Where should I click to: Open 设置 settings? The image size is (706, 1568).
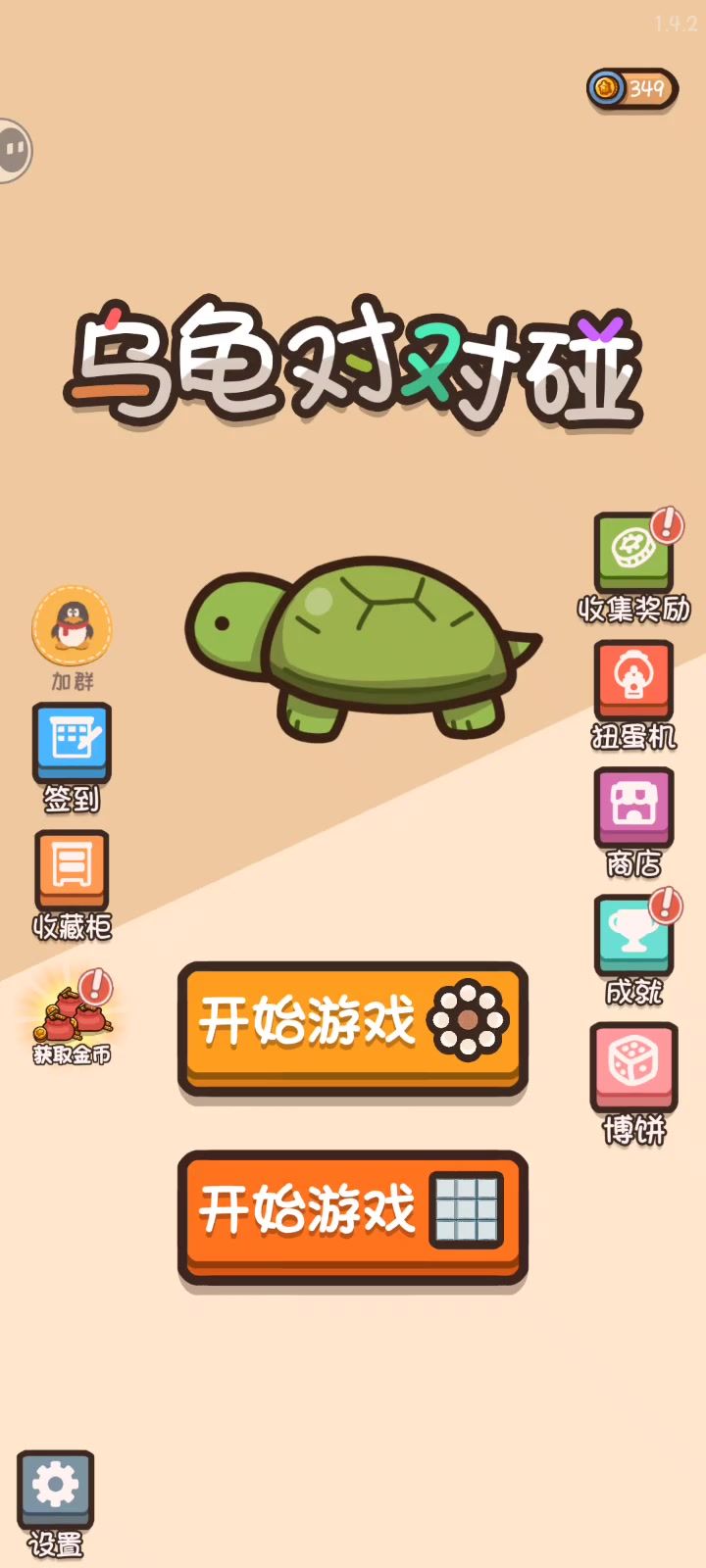(x=55, y=1491)
